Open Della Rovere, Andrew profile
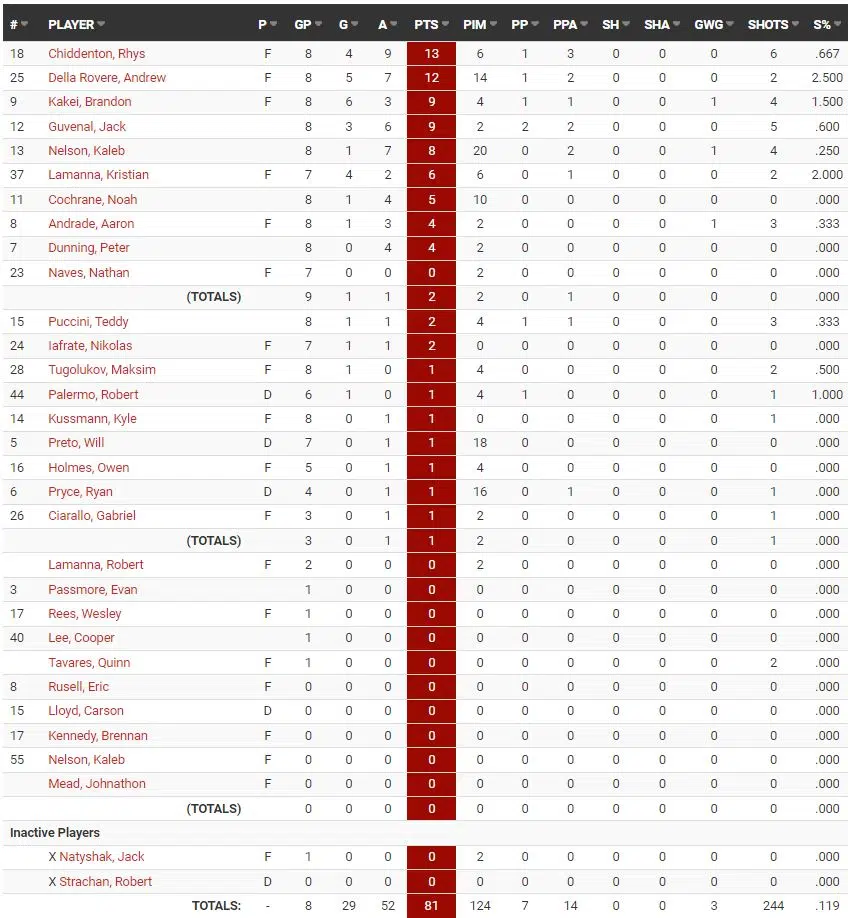The width and height of the screenshot is (848, 918). 107,77
